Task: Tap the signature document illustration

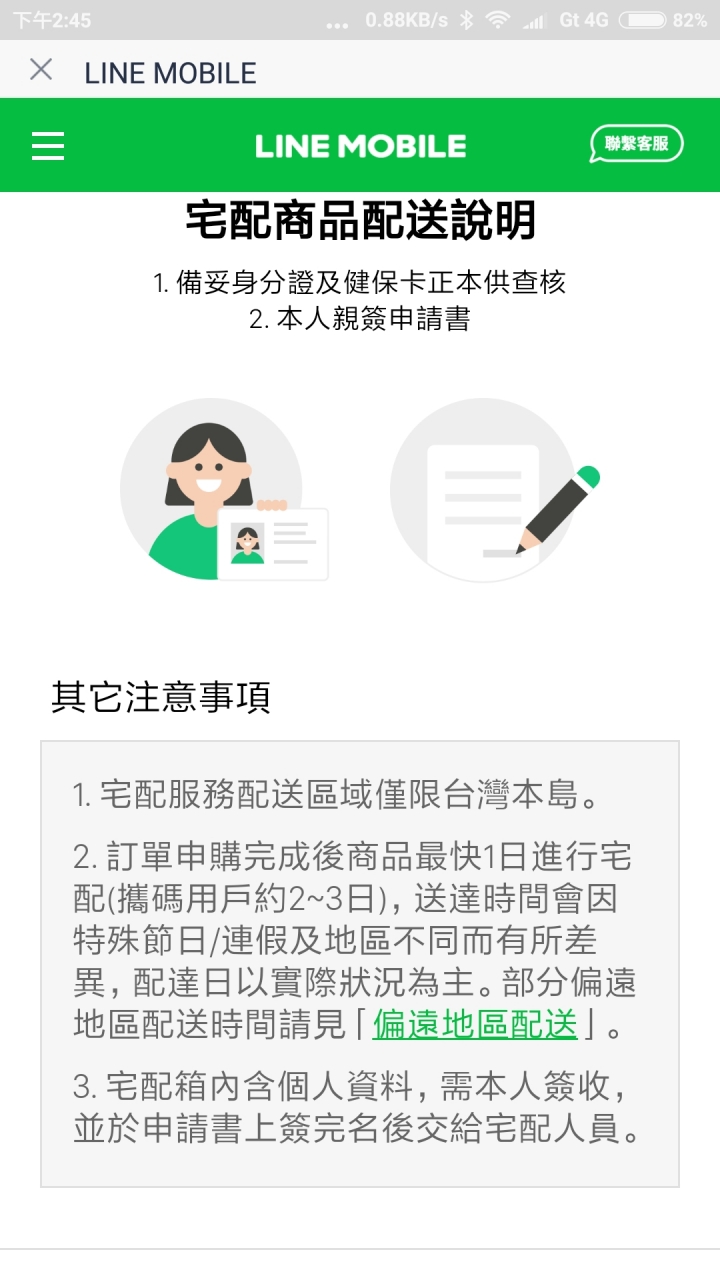Action: pos(486,489)
